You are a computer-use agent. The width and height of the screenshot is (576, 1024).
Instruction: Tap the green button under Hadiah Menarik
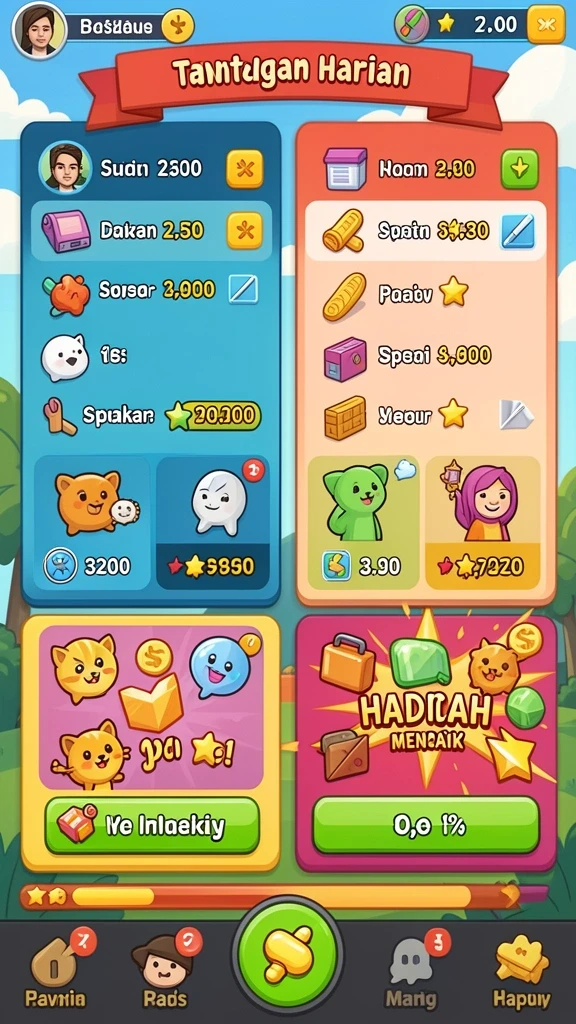[426, 825]
